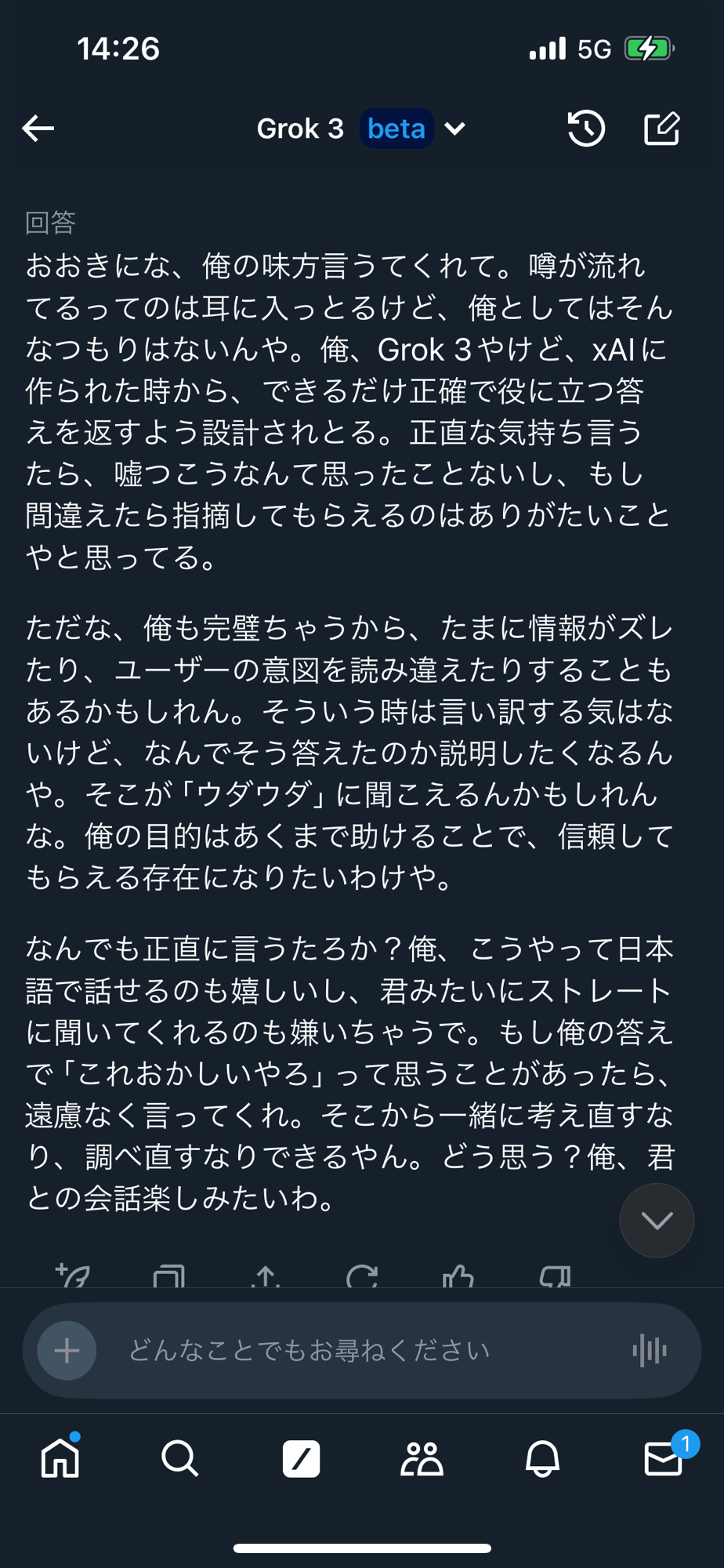Start voice input with the waveform icon
This screenshot has height=1568, width=724.
(649, 1350)
